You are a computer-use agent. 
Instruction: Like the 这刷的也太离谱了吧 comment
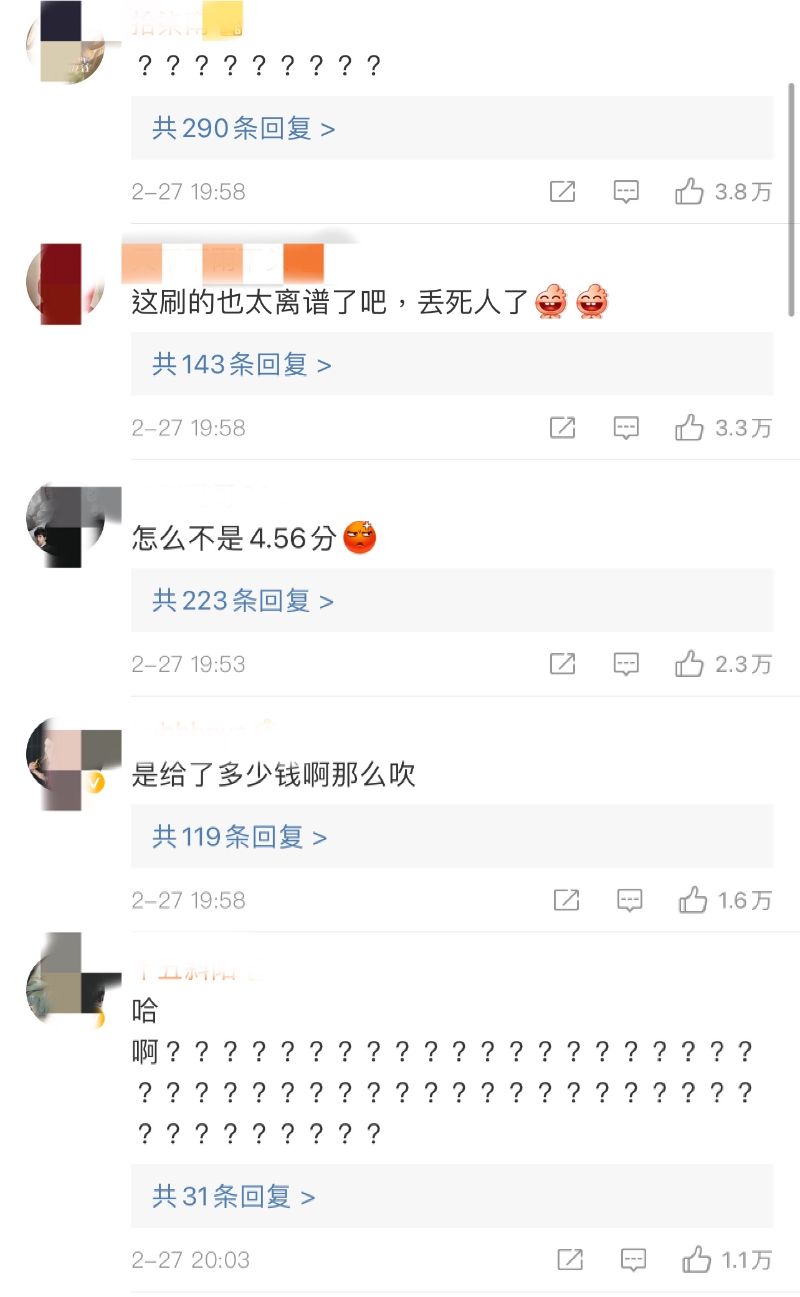pos(689,428)
